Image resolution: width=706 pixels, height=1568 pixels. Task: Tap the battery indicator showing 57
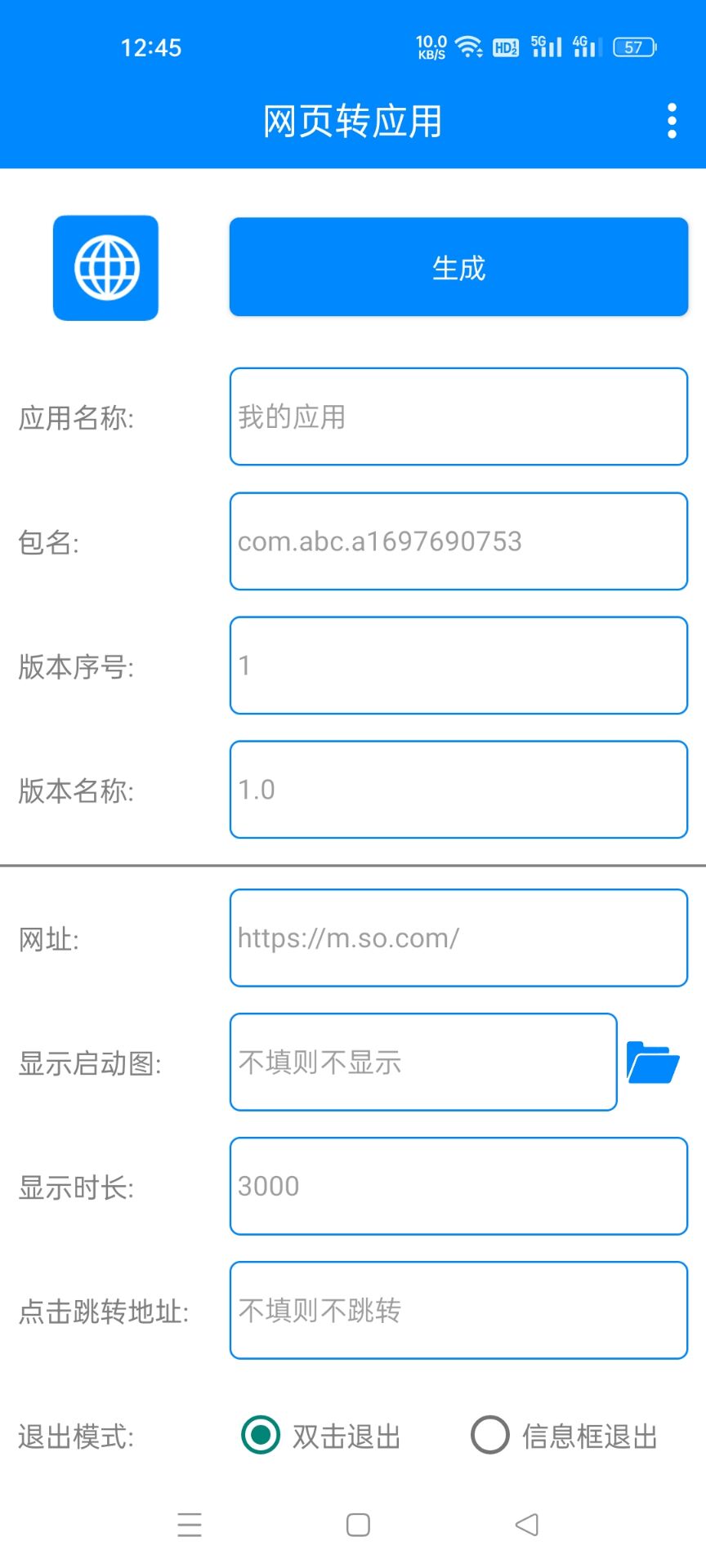tap(632, 47)
